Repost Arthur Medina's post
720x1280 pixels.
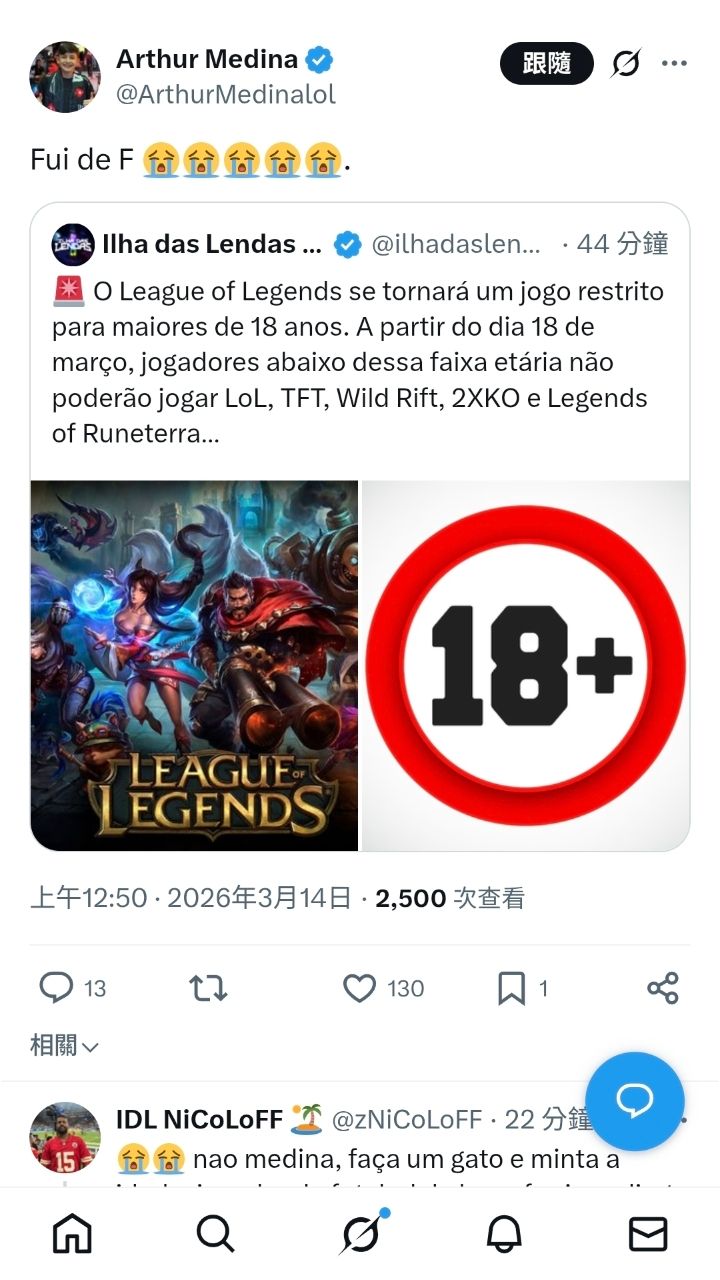pyautogui.click(x=208, y=989)
